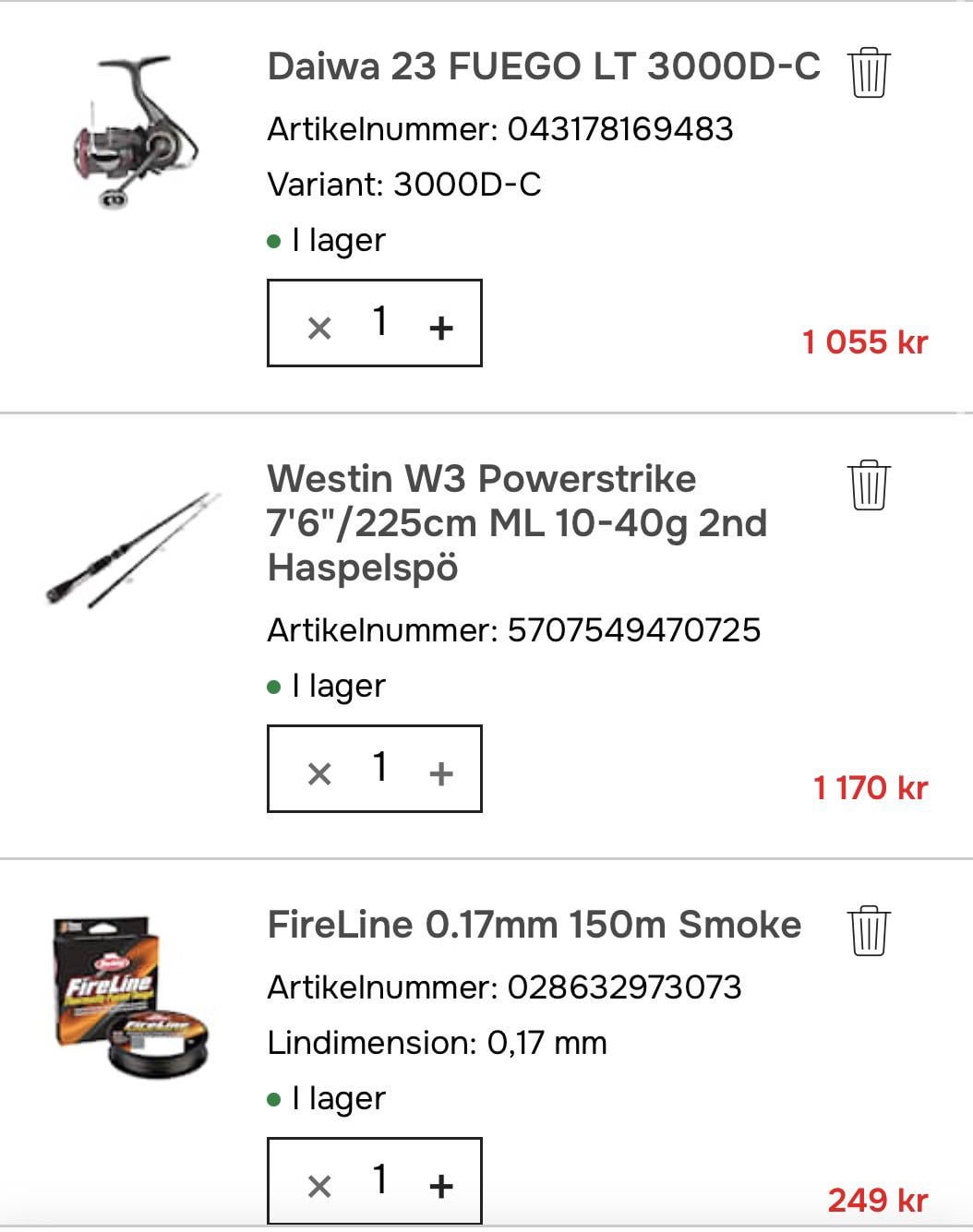View the Westin rod product image
The height and width of the screenshot is (1232, 973).
pos(134,550)
